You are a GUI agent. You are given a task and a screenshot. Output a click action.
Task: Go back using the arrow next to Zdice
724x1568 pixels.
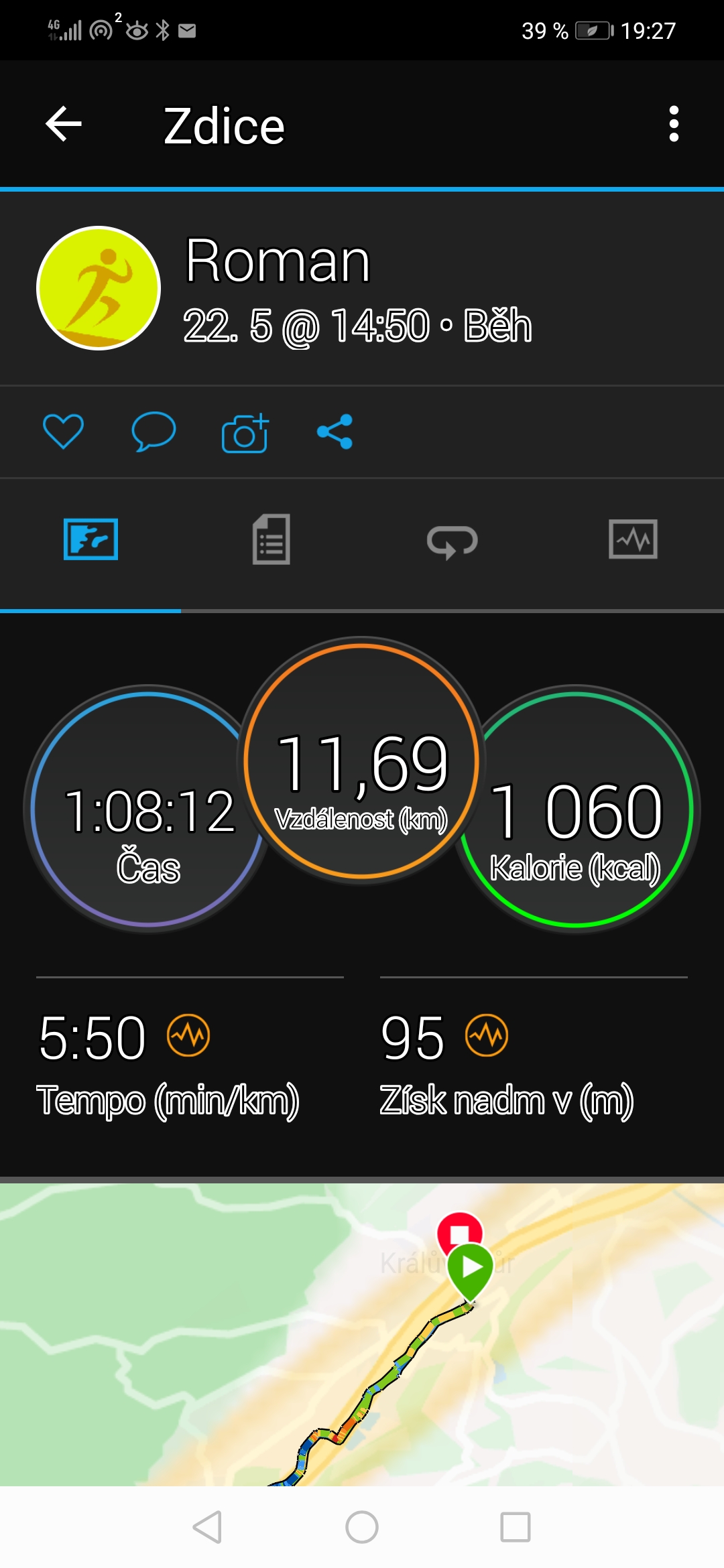pyautogui.click(x=64, y=124)
